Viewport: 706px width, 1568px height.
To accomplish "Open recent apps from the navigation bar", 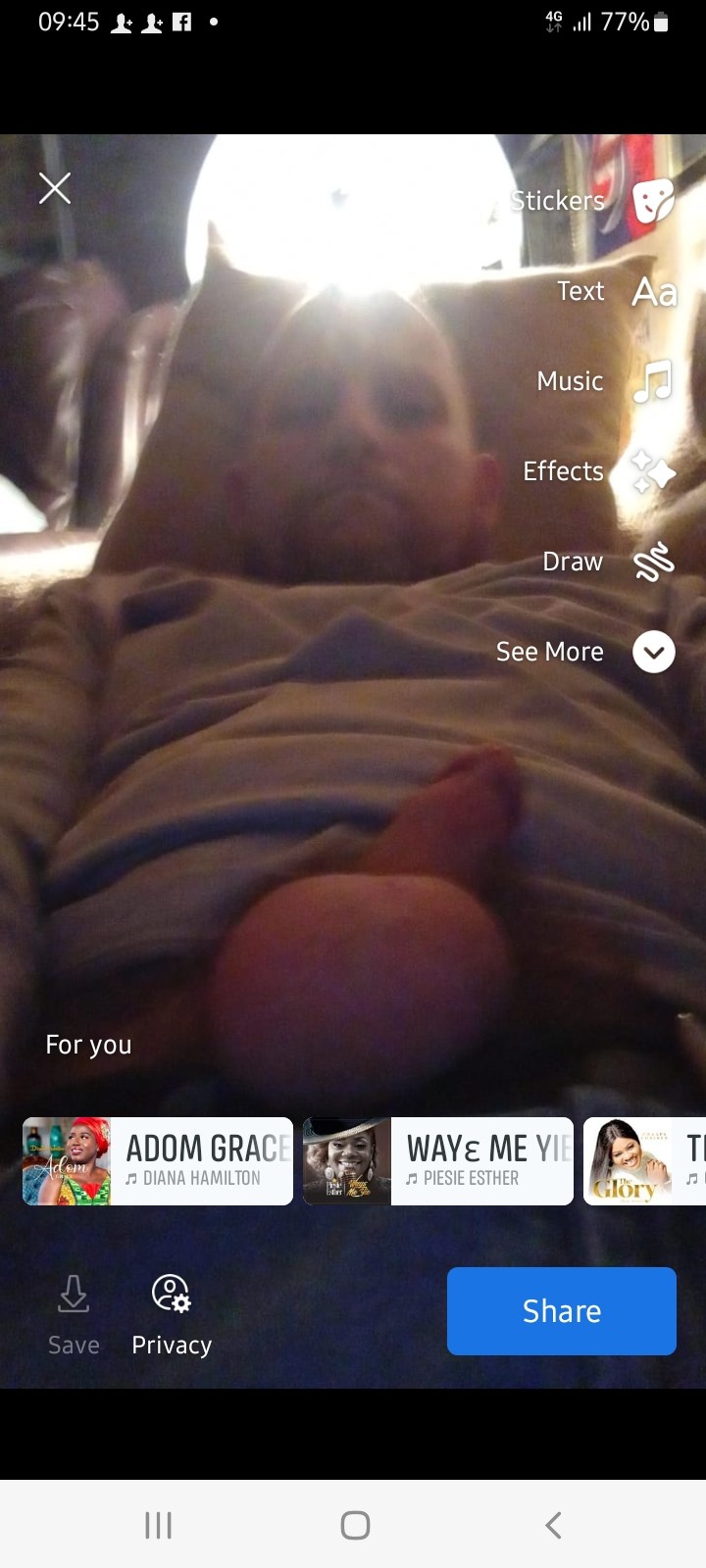I will pos(158,1525).
